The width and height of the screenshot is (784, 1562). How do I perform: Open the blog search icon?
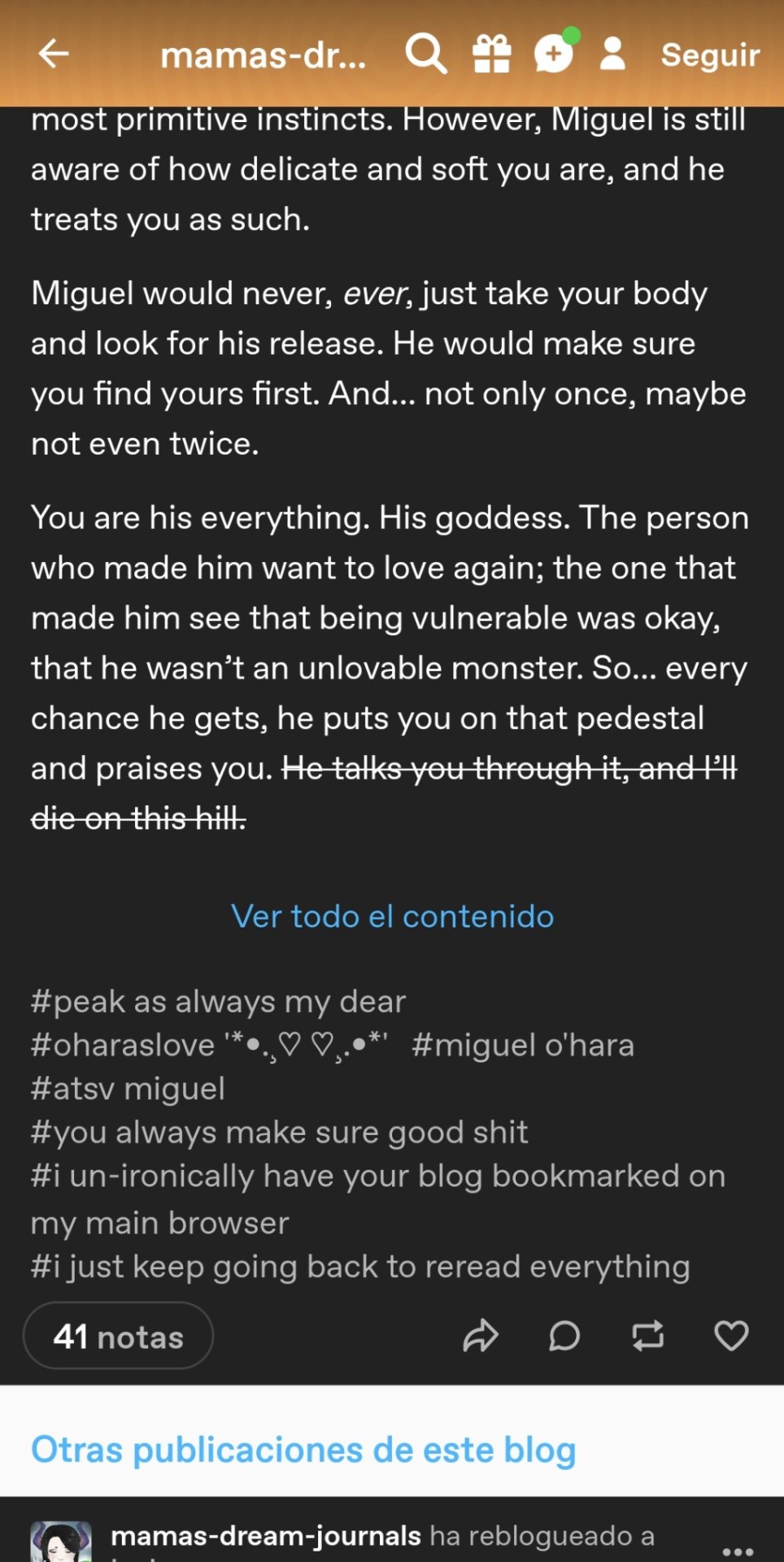(425, 55)
